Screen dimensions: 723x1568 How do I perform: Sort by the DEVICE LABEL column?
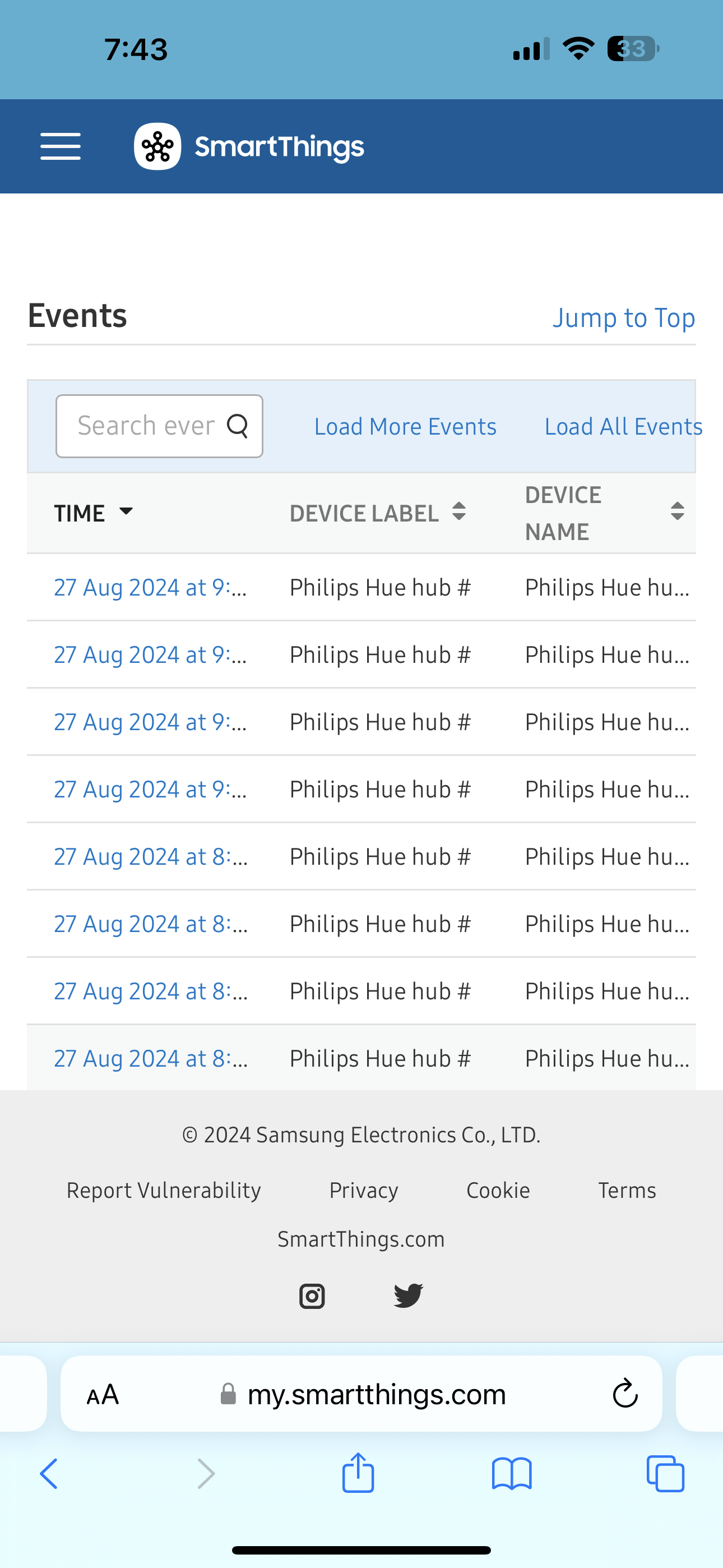(377, 513)
